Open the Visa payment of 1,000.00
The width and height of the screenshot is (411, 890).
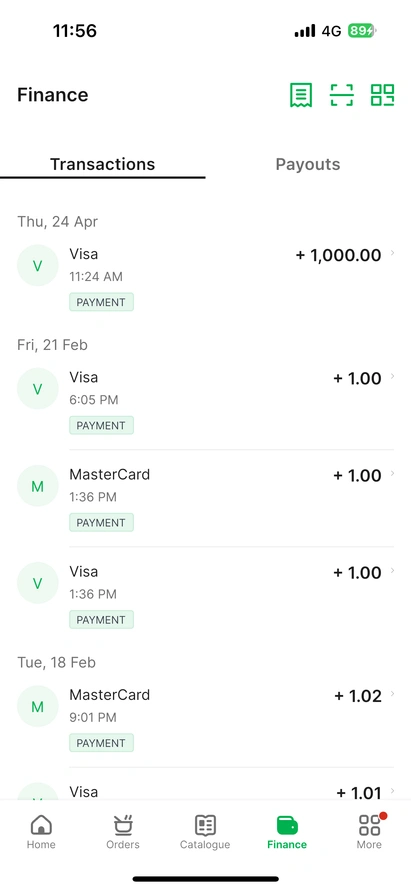click(206, 278)
